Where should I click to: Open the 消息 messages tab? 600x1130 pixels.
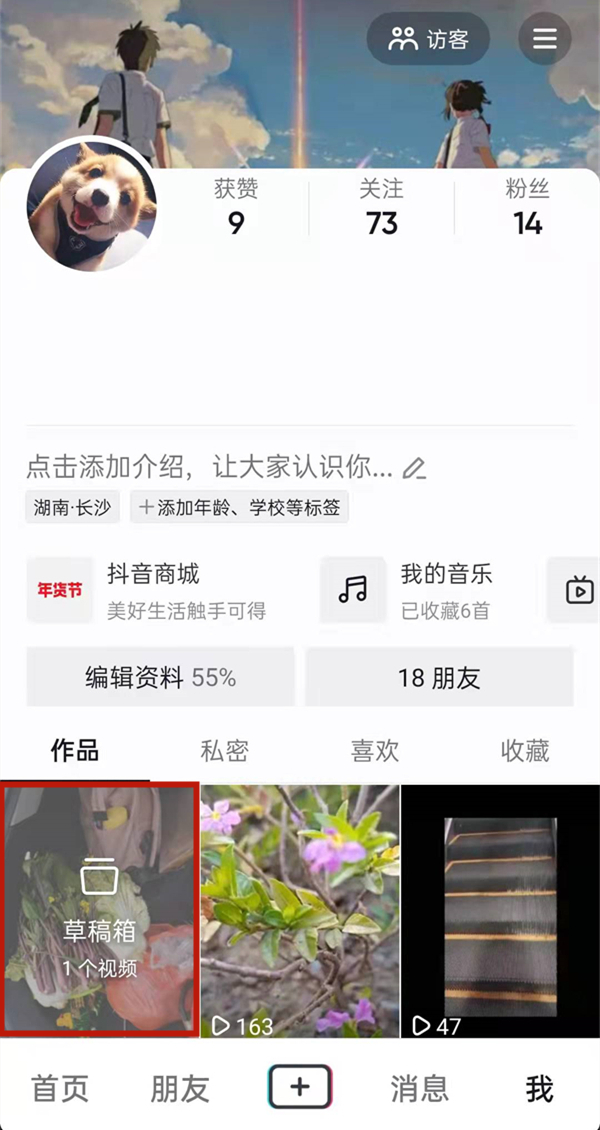tap(419, 1088)
